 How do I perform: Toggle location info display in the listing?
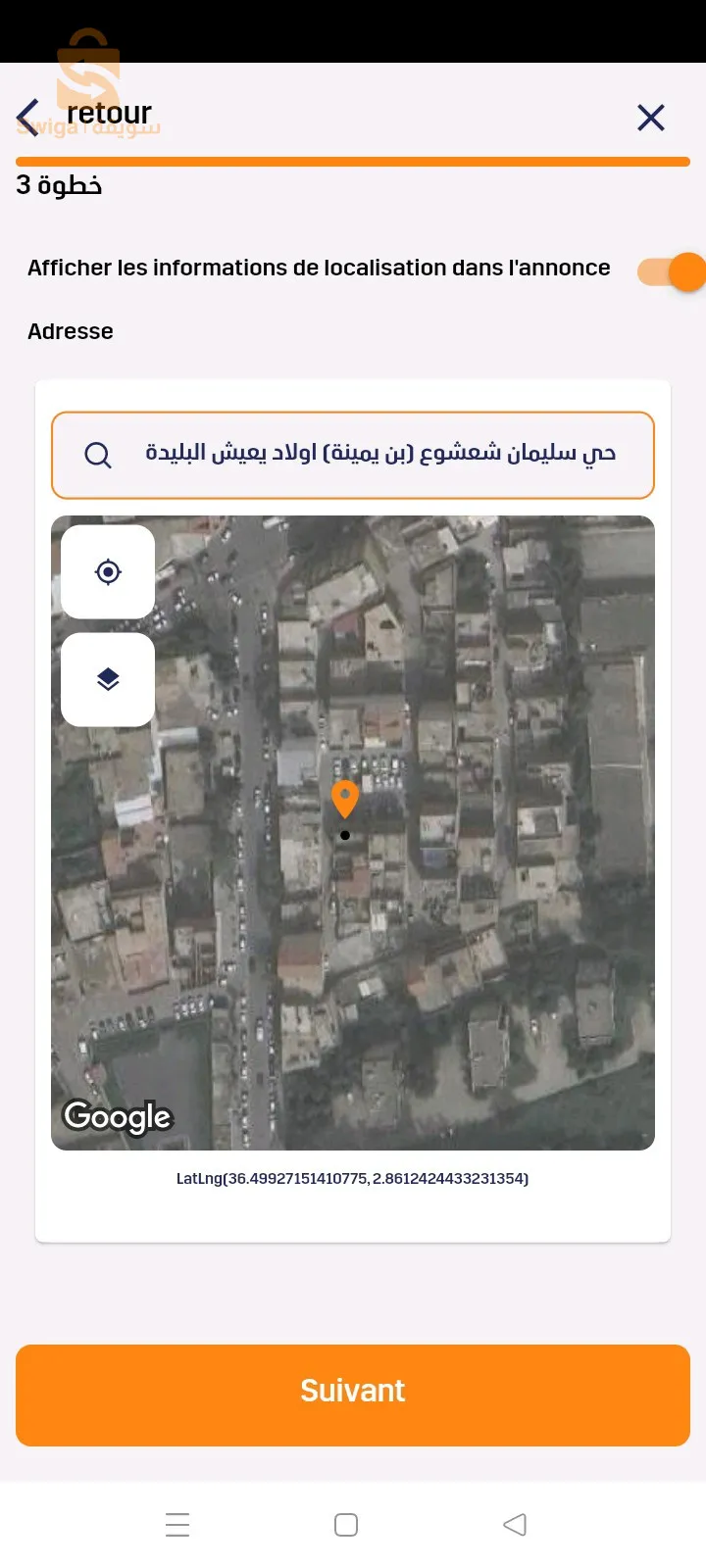(x=673, y=271)
